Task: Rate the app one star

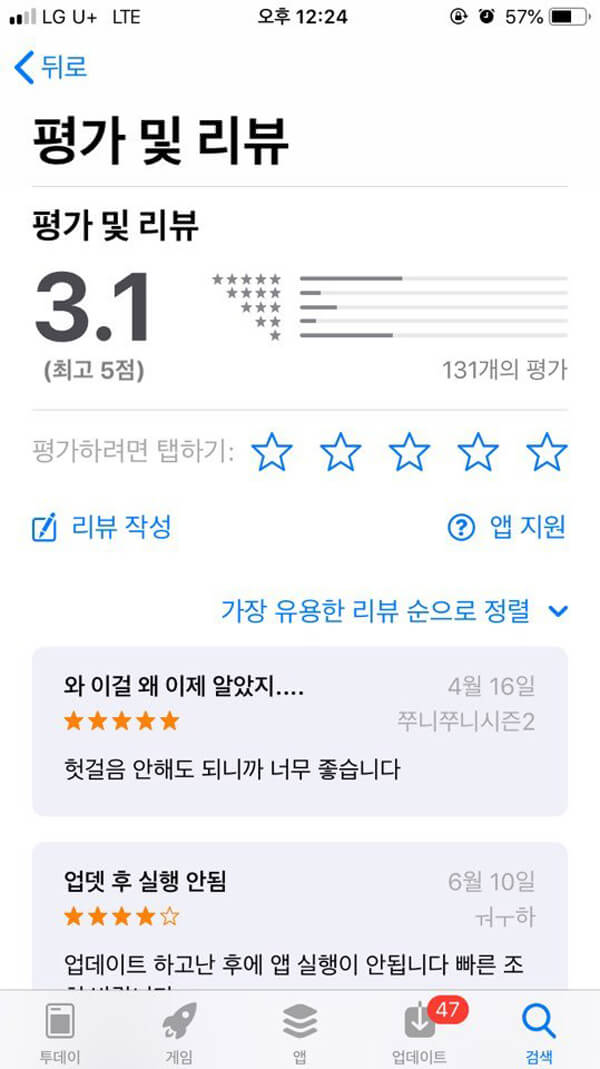Action: click(x=272, y=453)
